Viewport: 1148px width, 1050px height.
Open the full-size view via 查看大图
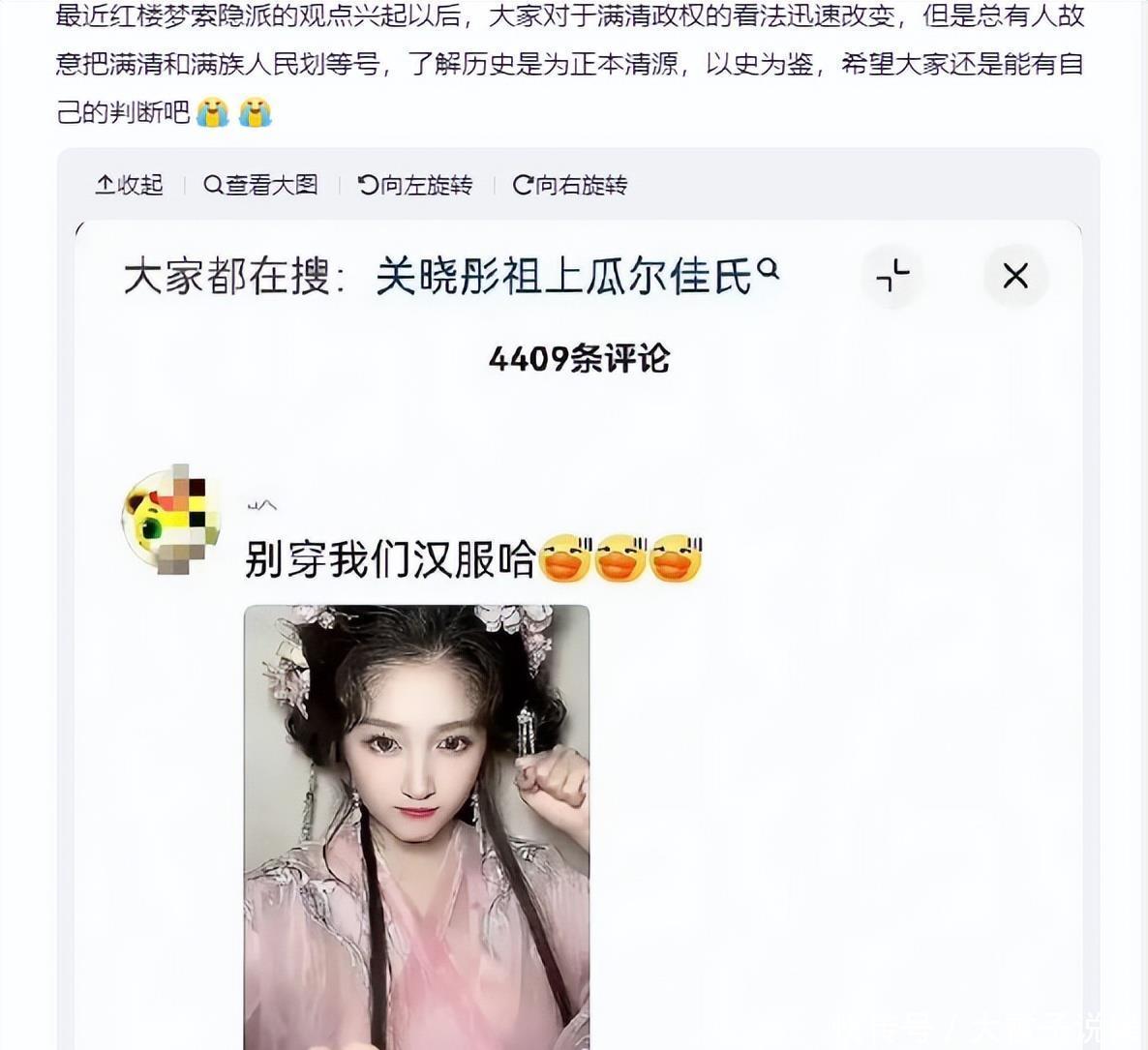[x=260, y=185]
